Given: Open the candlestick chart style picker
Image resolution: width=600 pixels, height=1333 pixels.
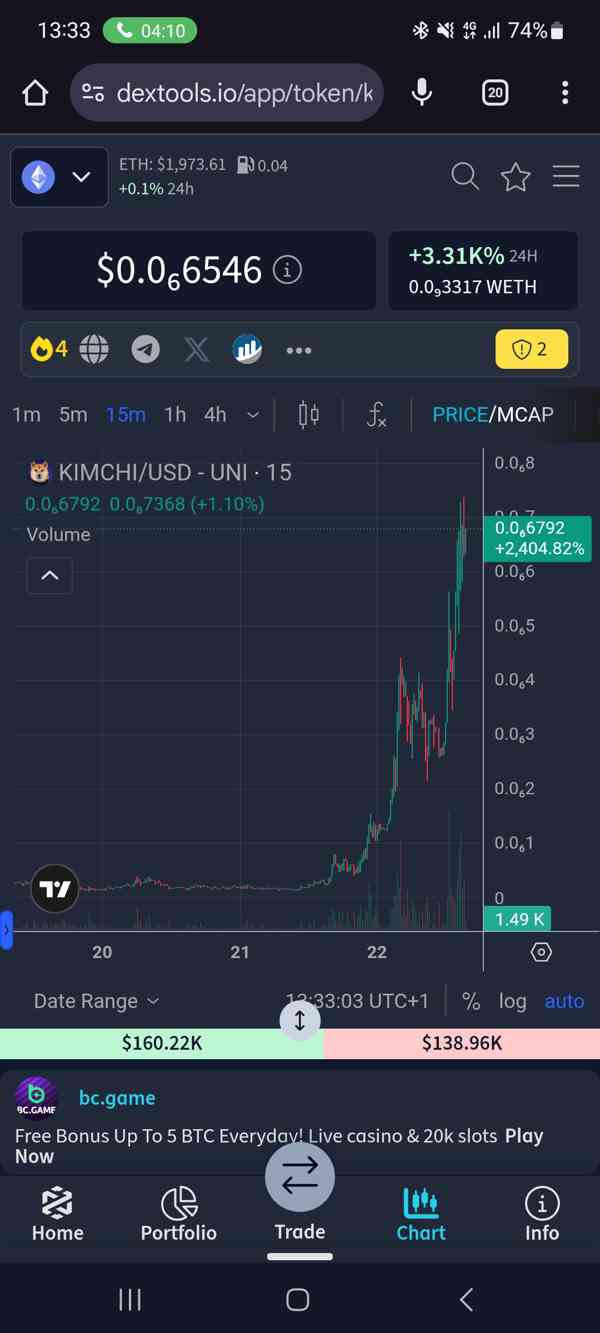Looking at the screenshot, I should coord(309,415).
